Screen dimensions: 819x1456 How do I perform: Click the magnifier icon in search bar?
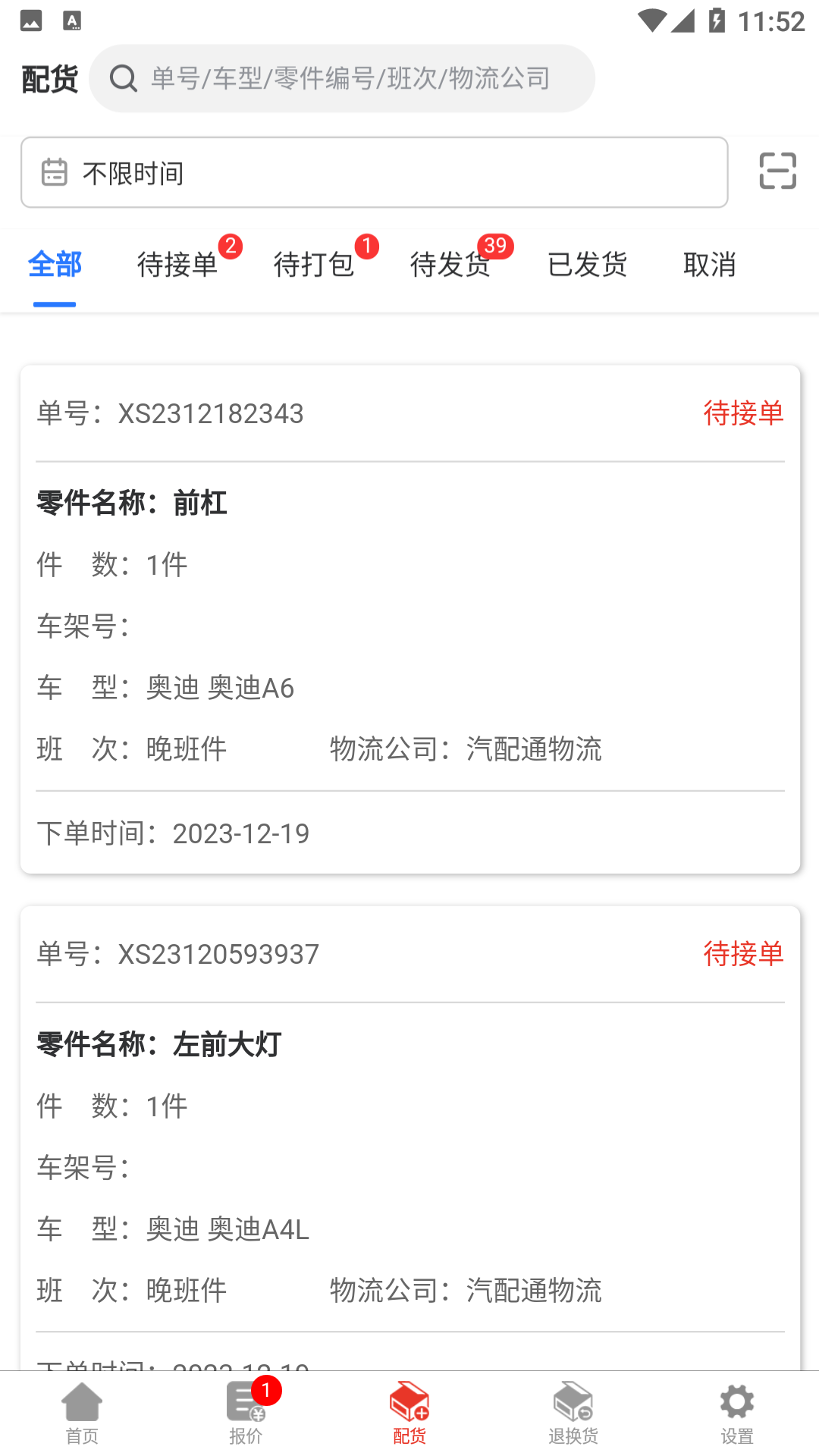pos(123,77)
